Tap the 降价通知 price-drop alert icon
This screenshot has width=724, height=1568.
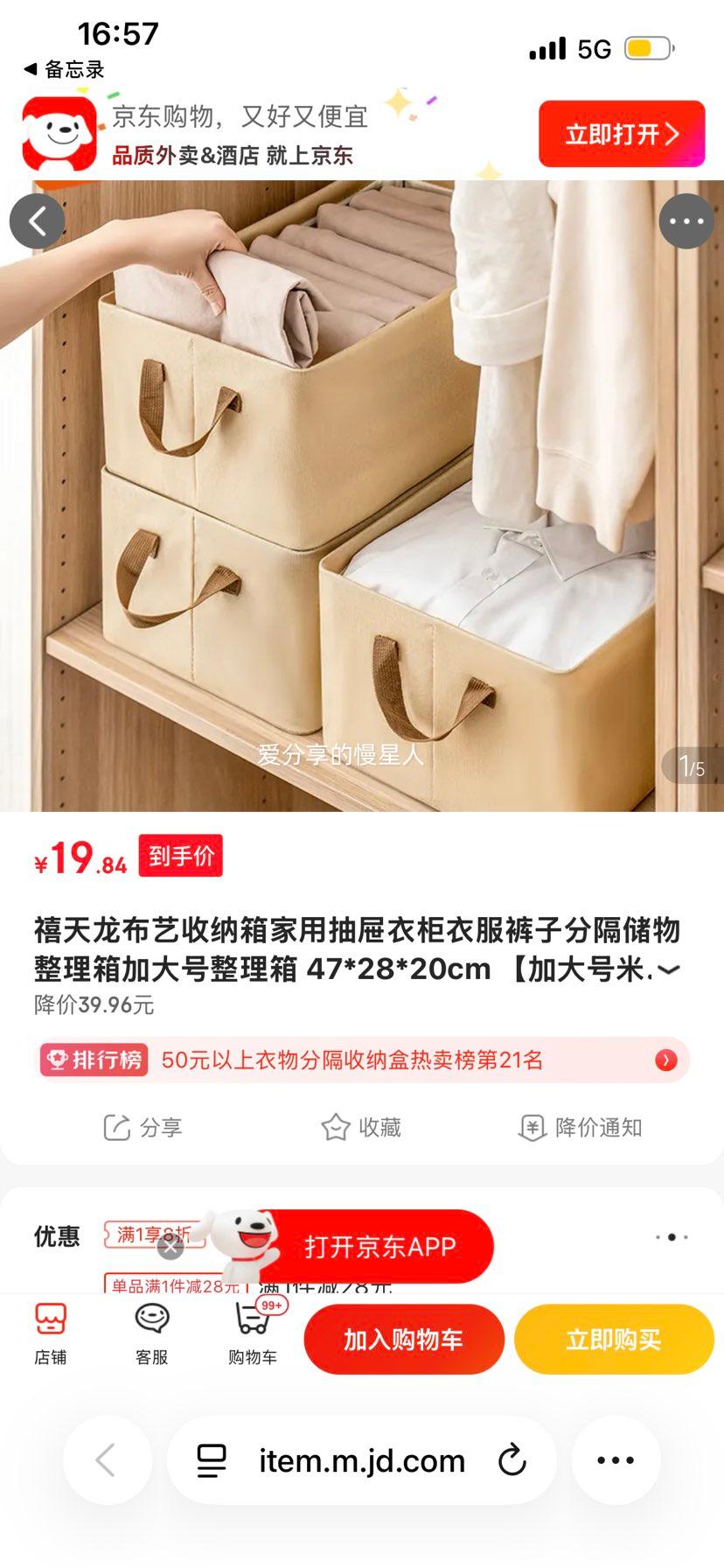(x=535, y=1128)
